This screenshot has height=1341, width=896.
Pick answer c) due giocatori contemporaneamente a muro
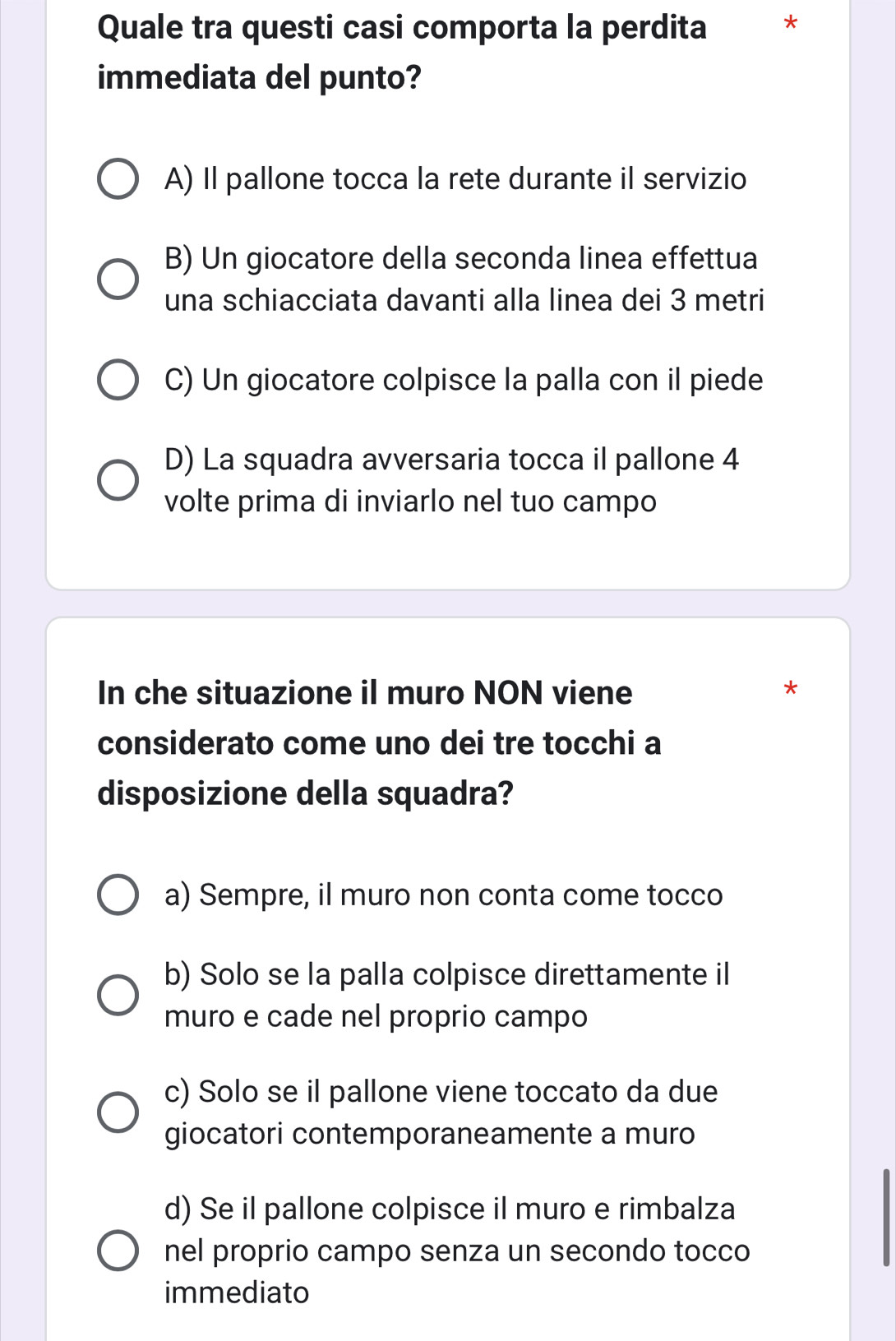click(118, 1112)
